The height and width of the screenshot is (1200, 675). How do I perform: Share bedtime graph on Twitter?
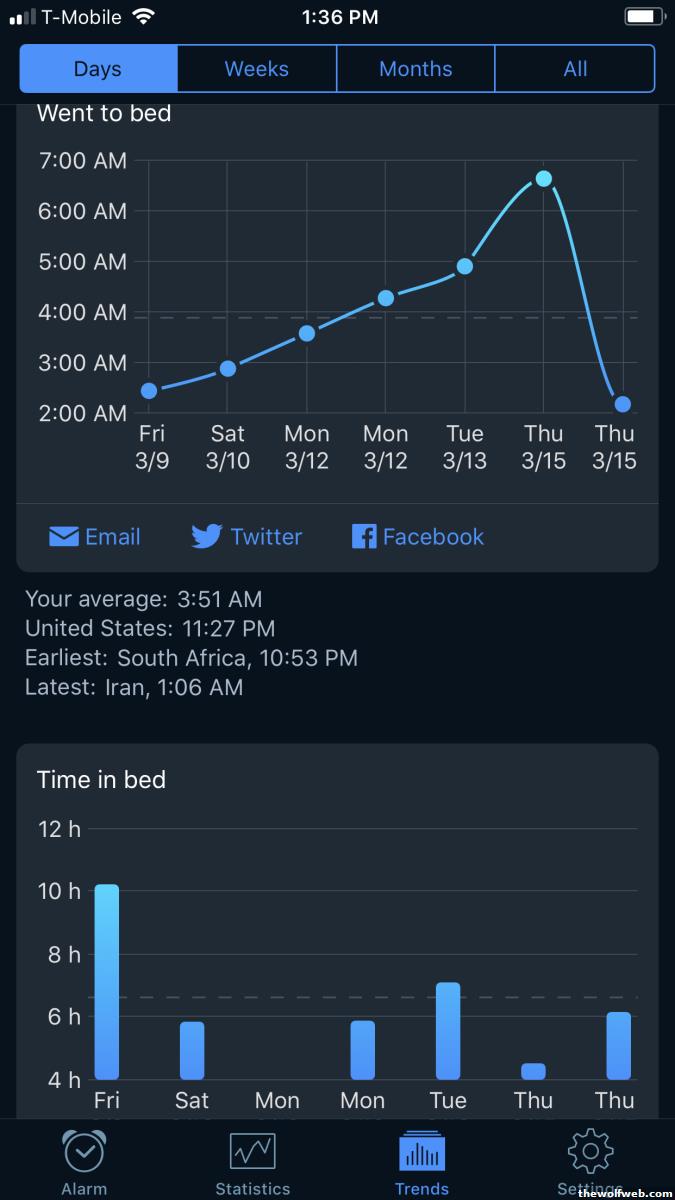tap(247, 537)
